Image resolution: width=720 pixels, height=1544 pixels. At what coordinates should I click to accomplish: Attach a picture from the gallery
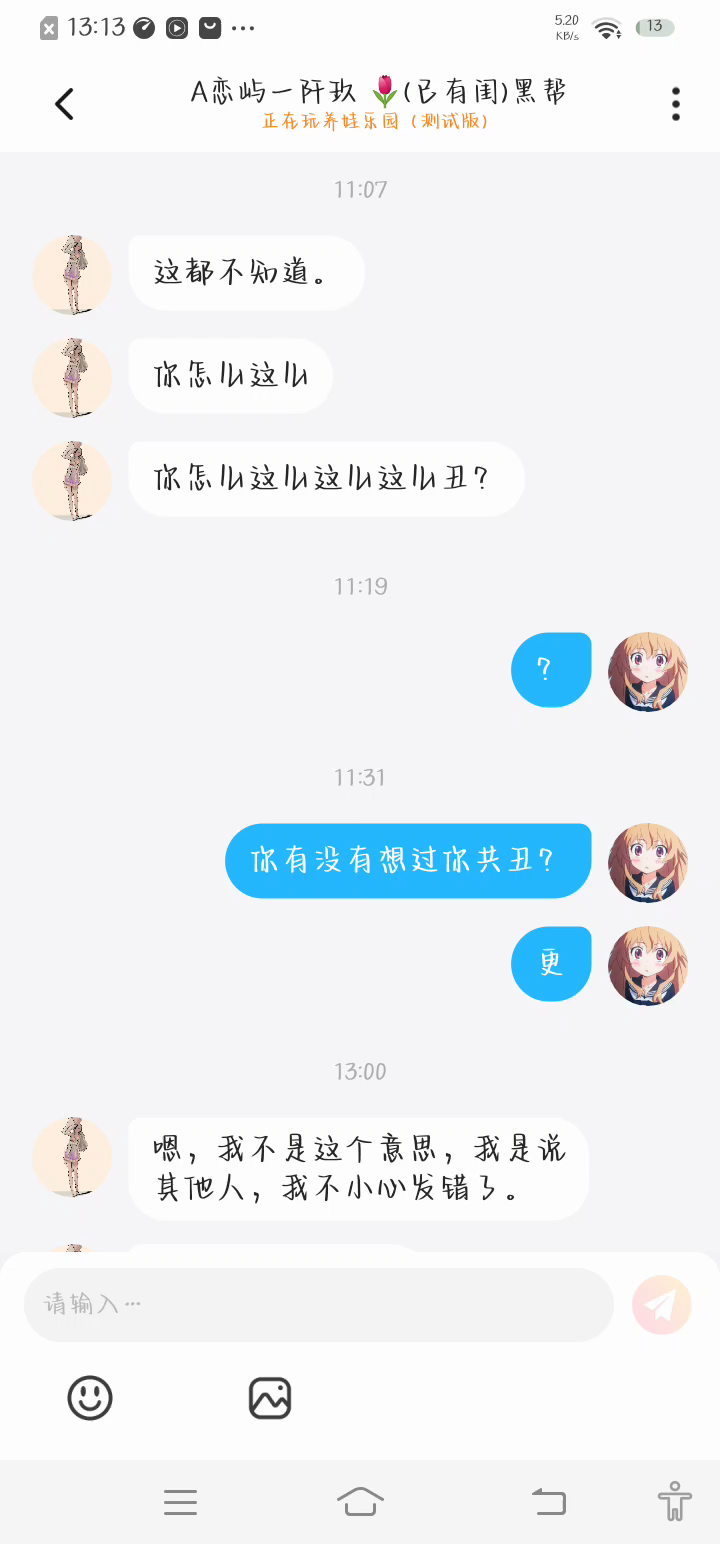click(270, 1397)
